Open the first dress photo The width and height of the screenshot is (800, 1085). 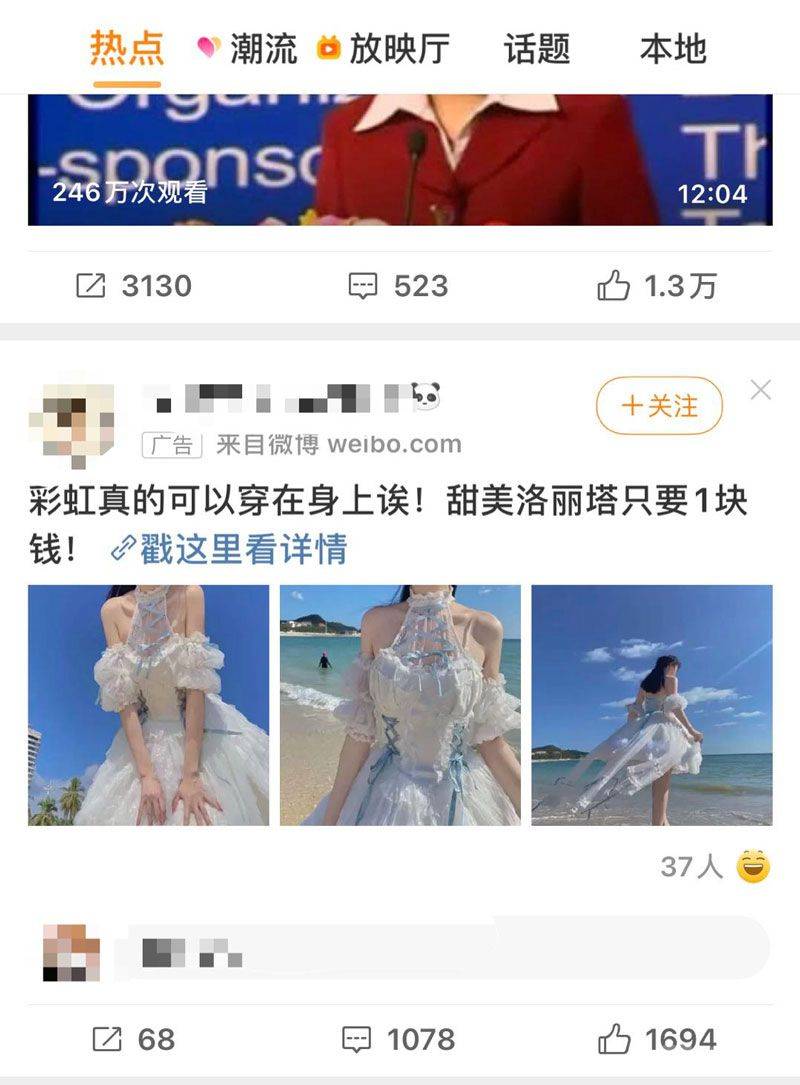pyautogui.click(x=148, y=705)
